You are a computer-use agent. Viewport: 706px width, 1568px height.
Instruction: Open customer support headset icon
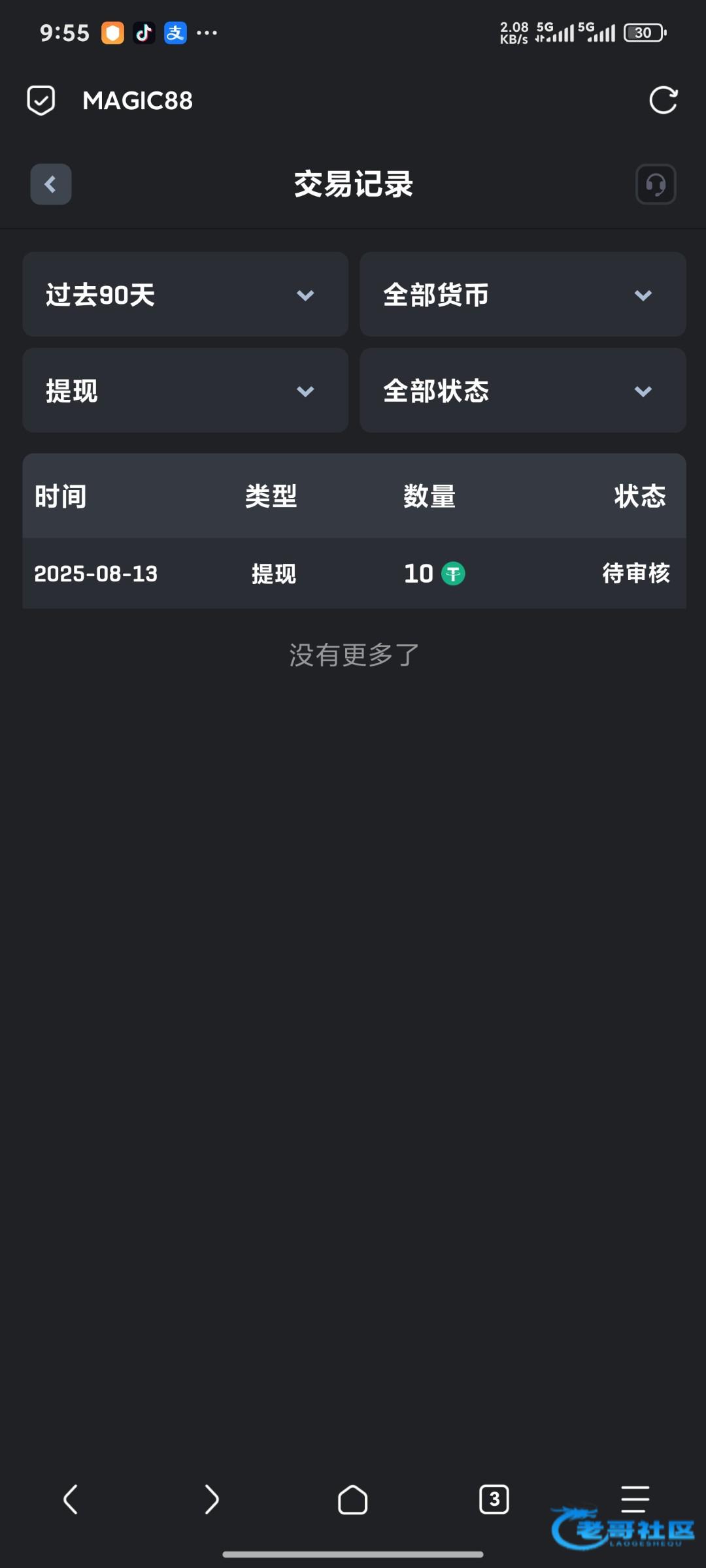pos(656,184)
